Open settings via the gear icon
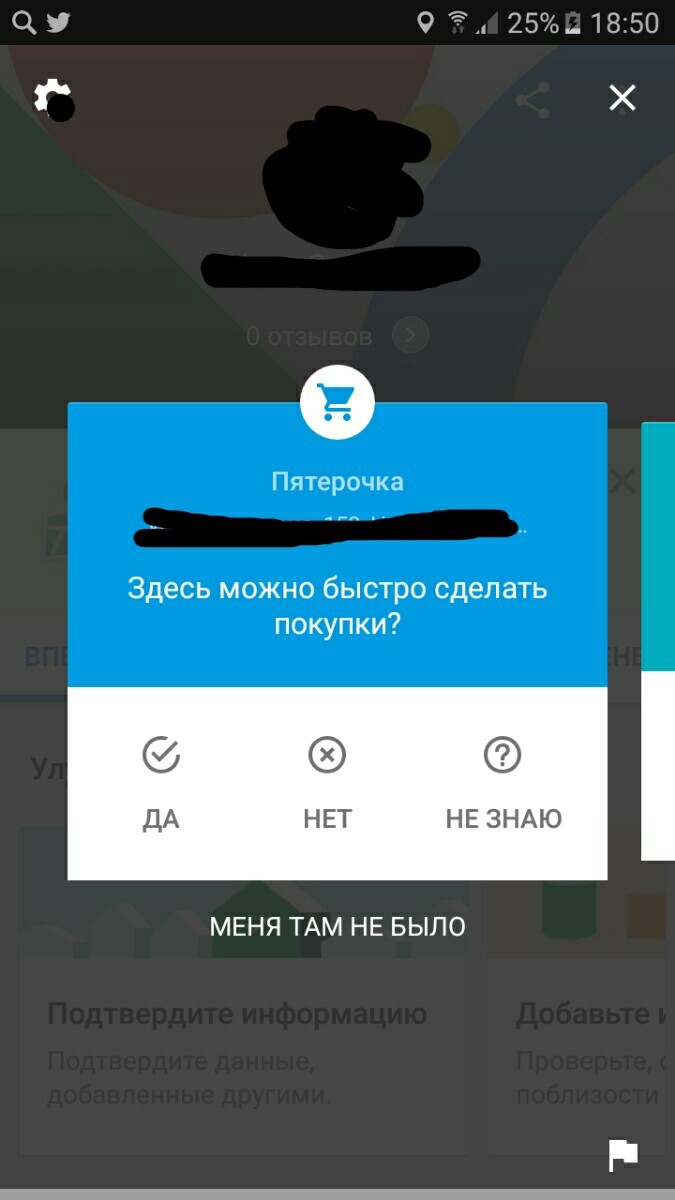 click(50, 98)
